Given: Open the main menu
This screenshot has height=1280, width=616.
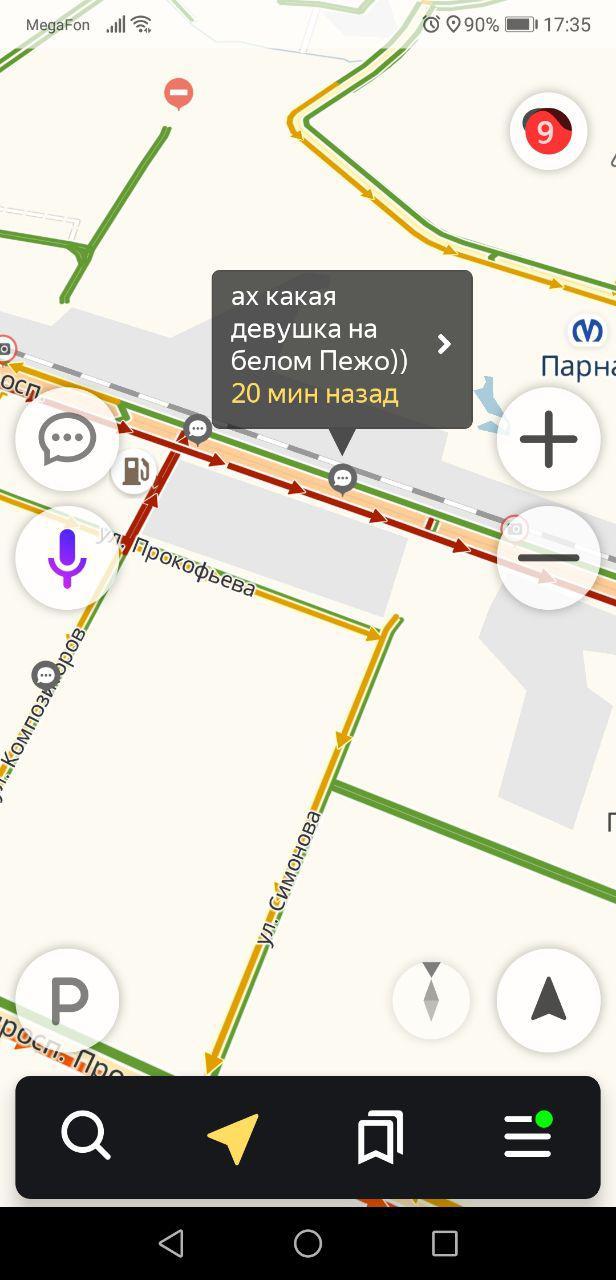Looking at the screenshot, I should (x=528, y=1137).
